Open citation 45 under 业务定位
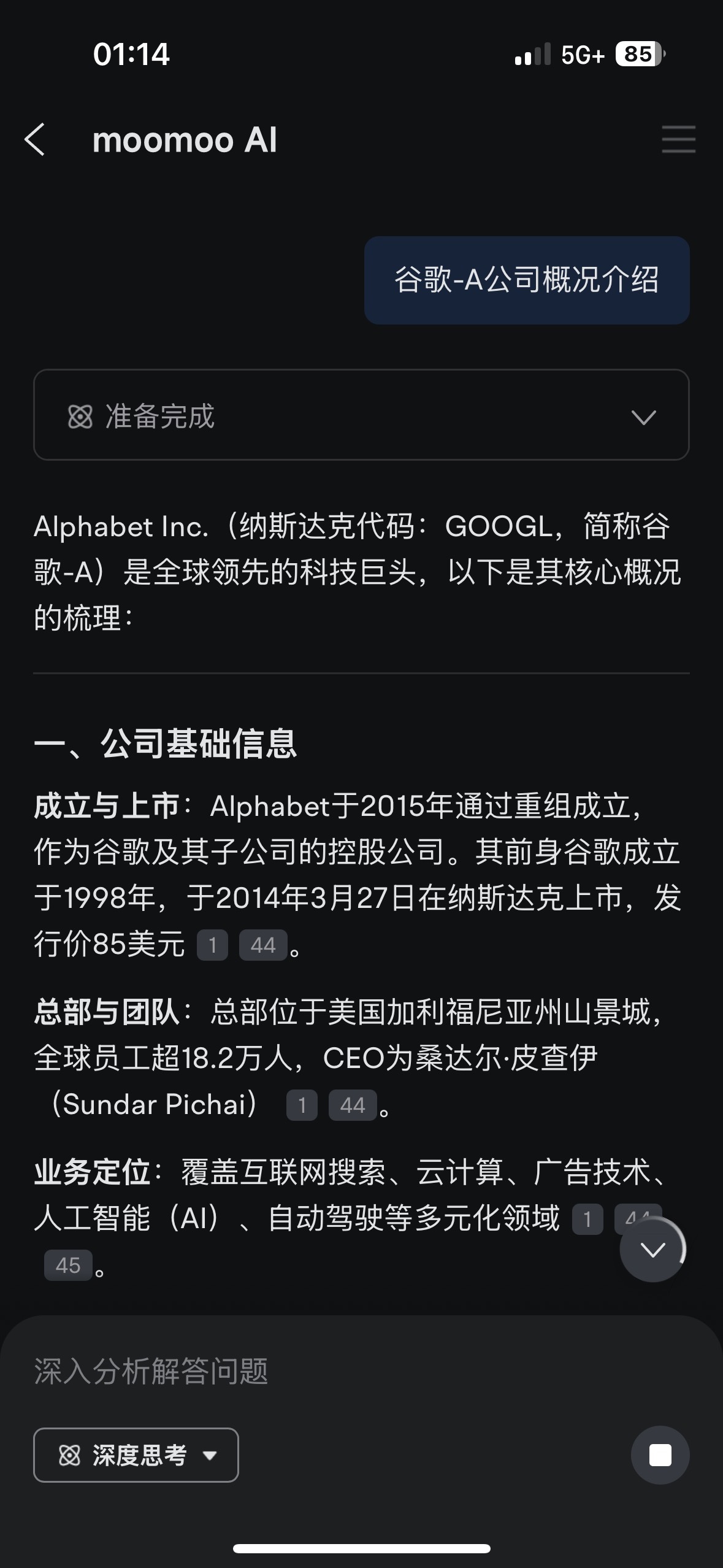This screenshot has height=1568, width=723. [x=68, y=1265]
